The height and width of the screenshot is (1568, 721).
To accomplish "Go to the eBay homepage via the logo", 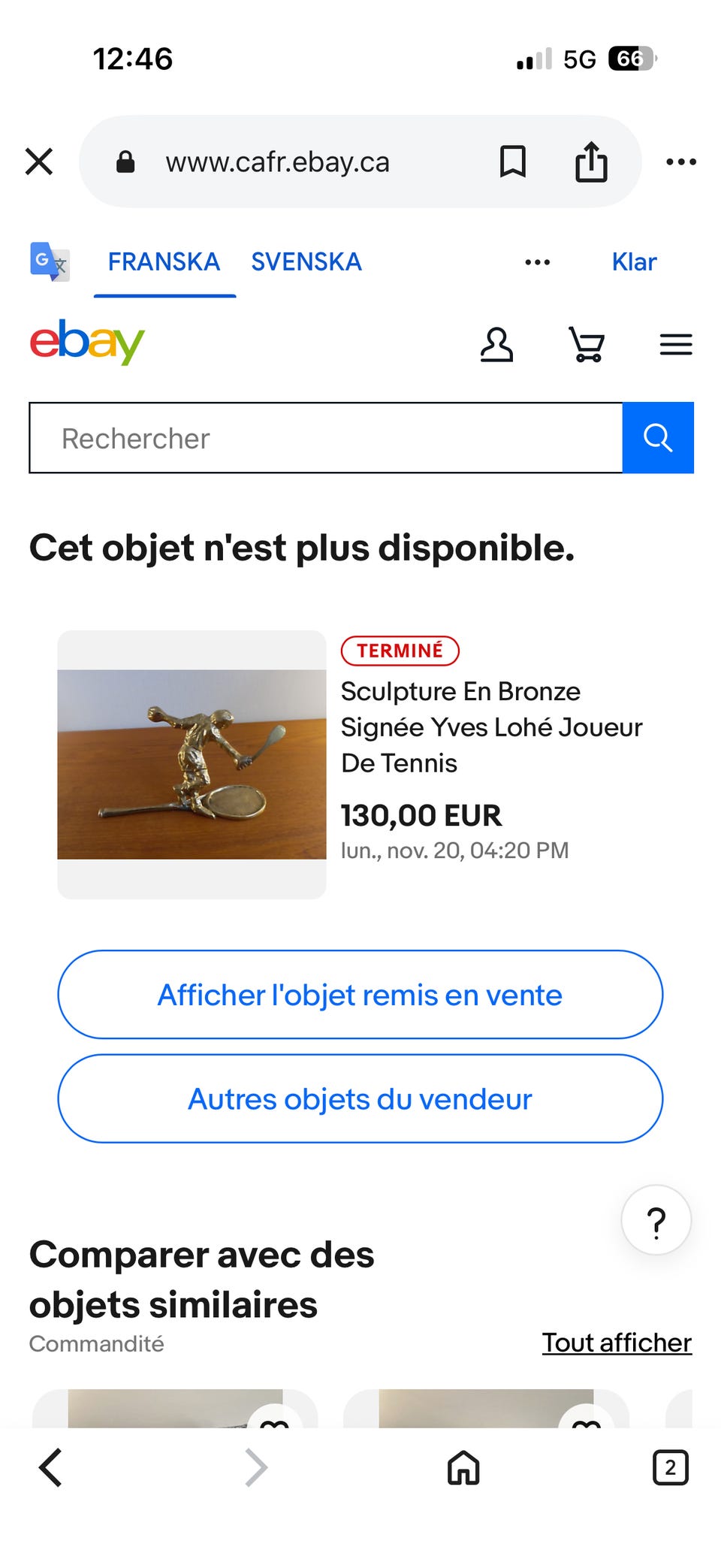I will (86, 343).
